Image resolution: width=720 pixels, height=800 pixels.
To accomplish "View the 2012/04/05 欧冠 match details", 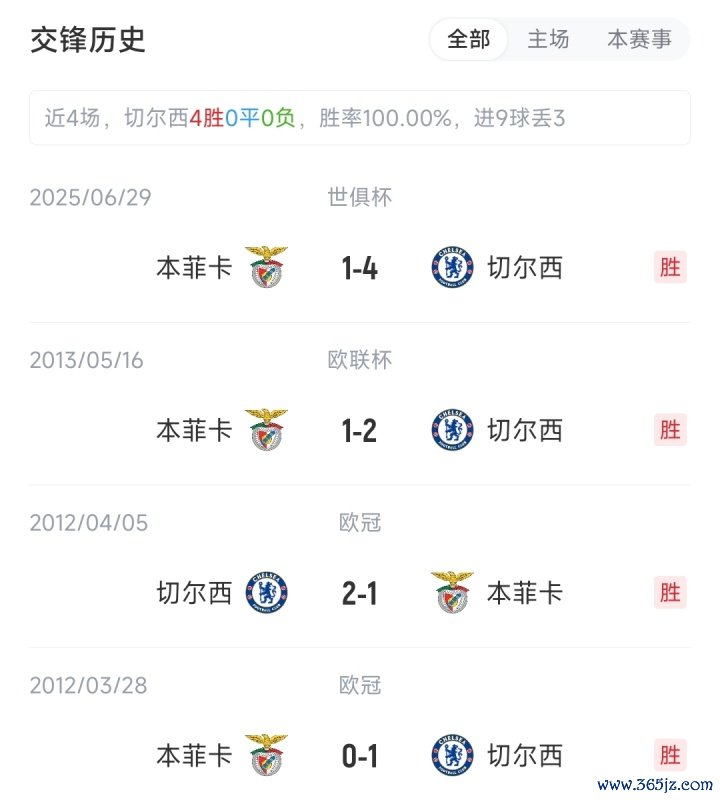I will point(359,593).
